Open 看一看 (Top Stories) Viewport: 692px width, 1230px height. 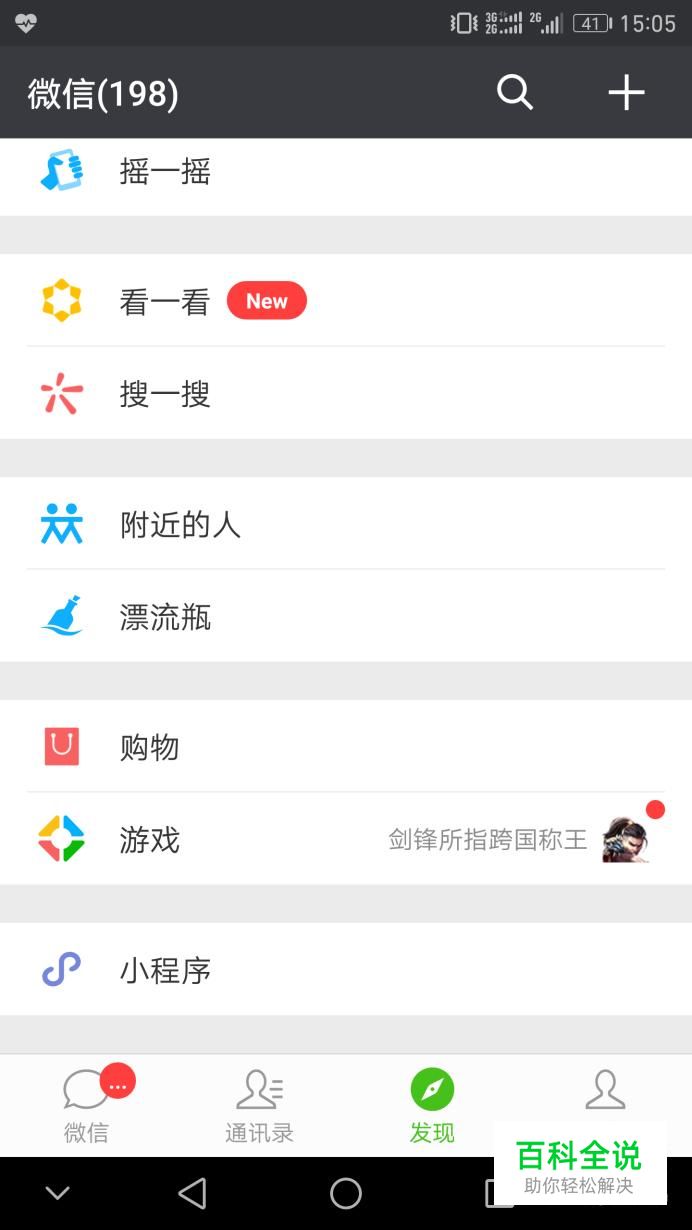tap(346, 300)
